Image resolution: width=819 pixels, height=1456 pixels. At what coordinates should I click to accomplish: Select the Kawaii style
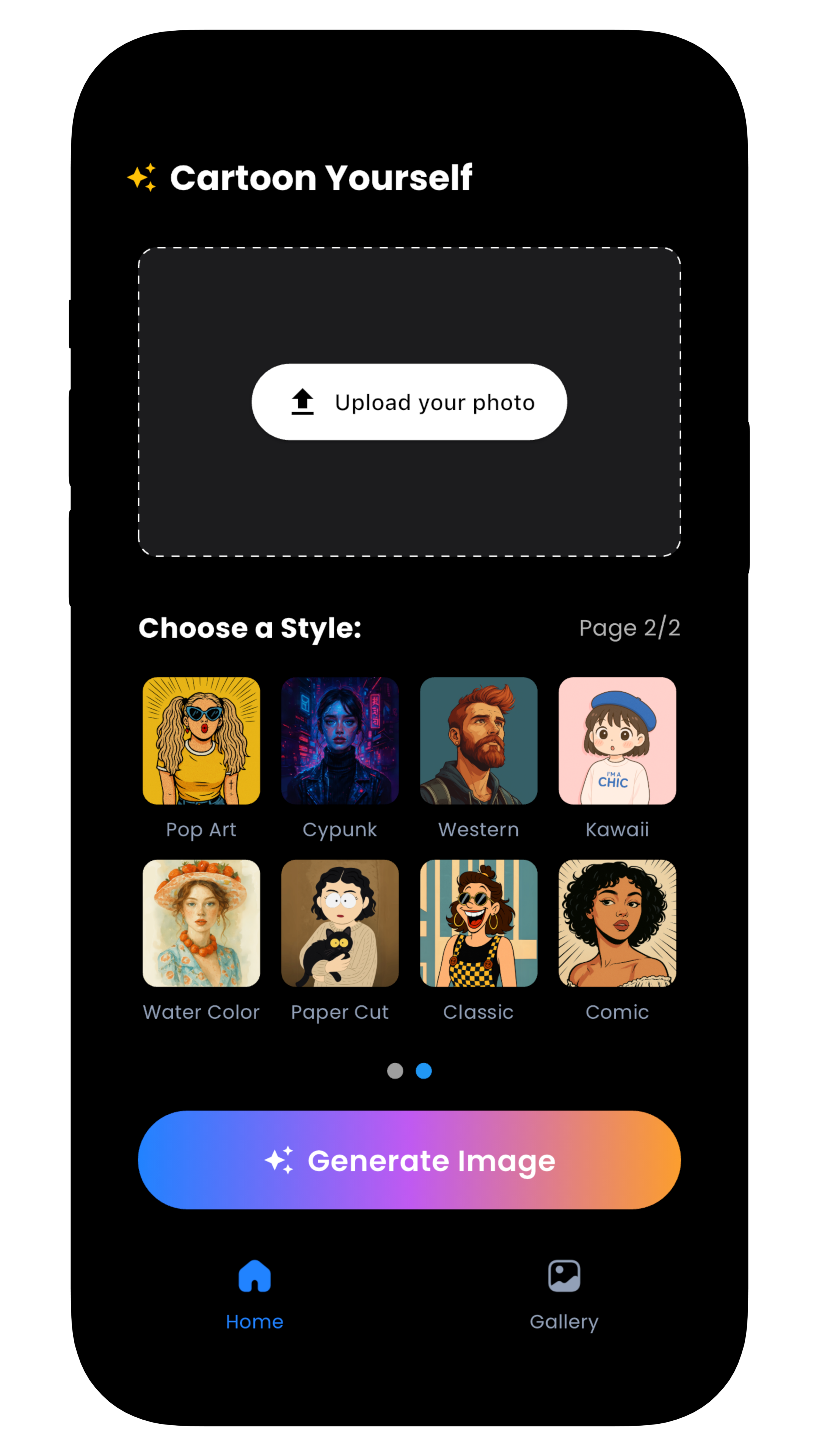617,741
